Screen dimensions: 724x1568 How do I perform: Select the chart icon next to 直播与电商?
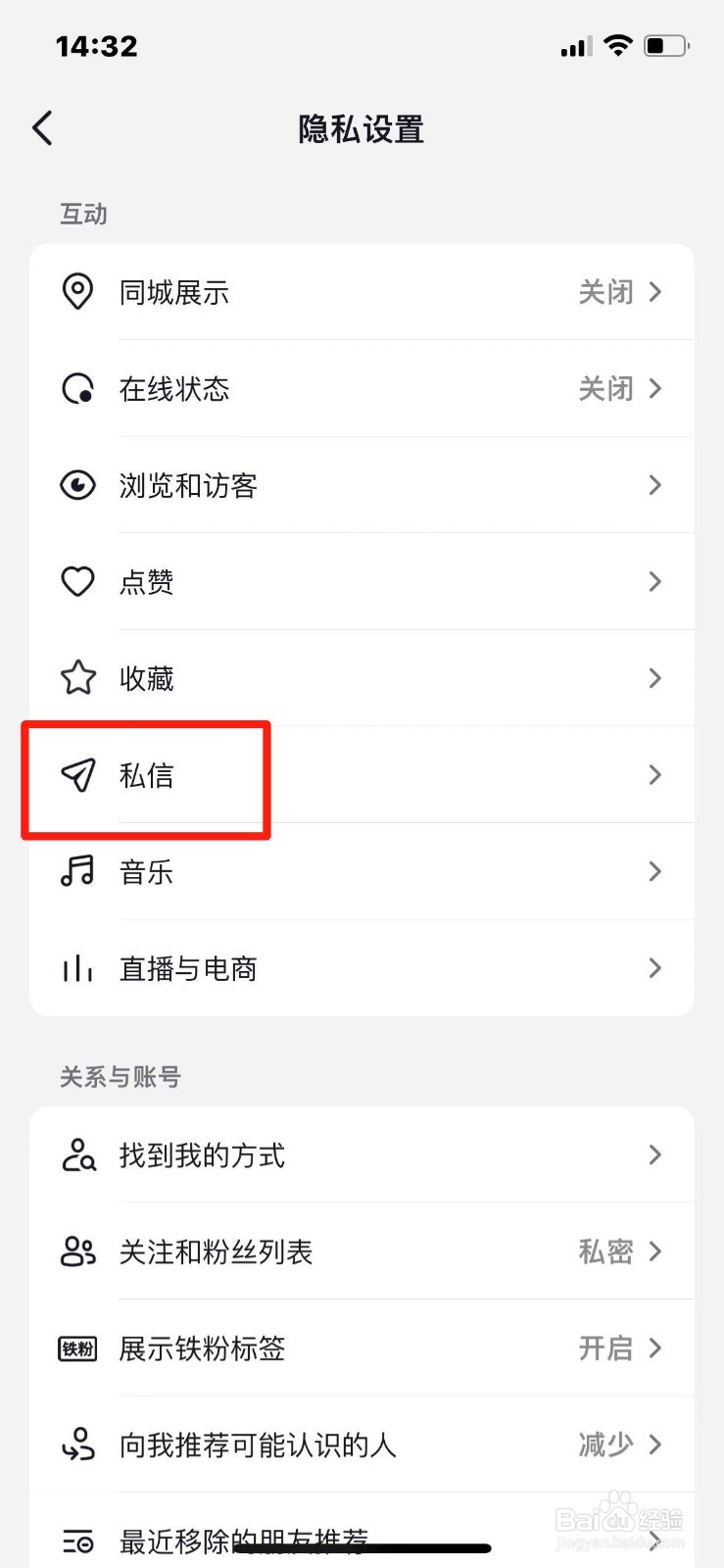coord(77,967)
